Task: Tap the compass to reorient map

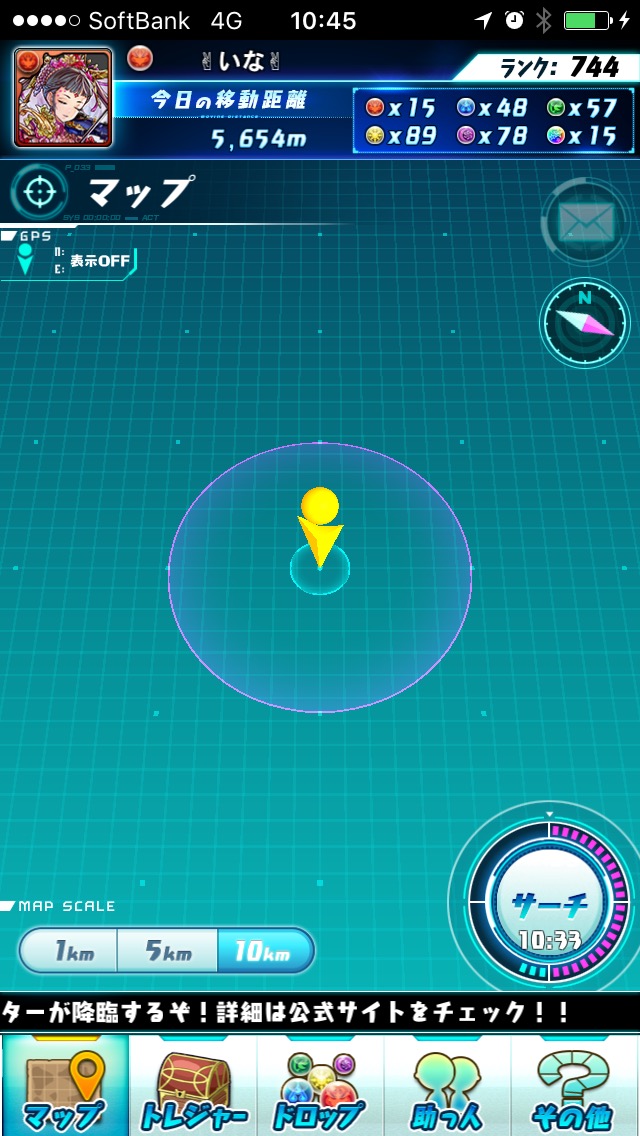Action: pyautogui.click(x=584, y=323)
